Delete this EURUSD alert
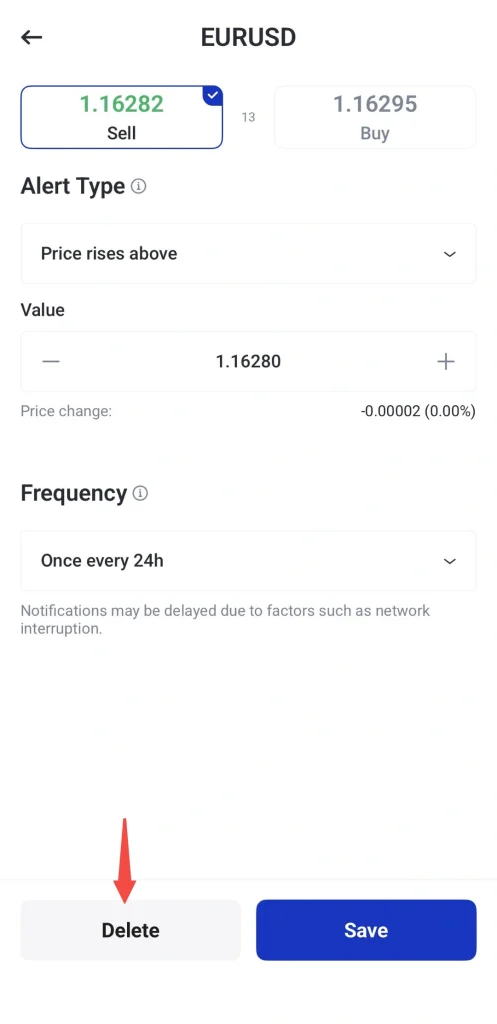 point(131,930)
